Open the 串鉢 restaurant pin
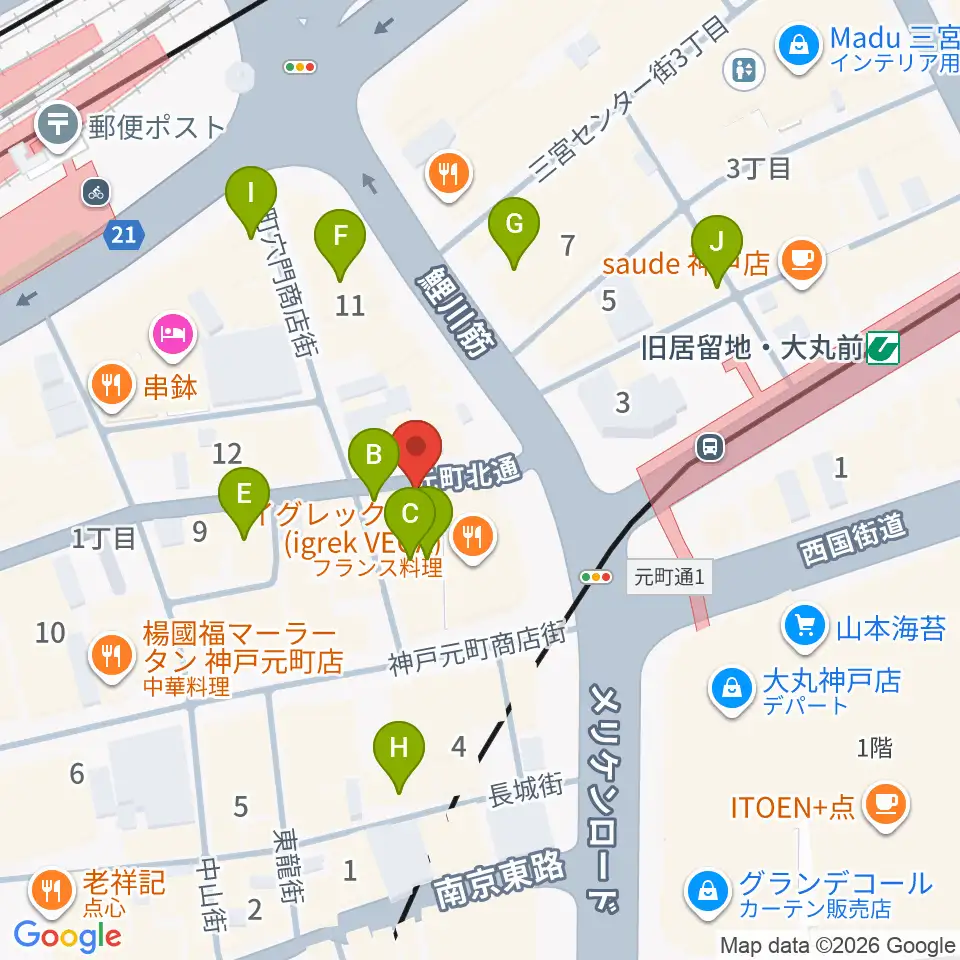This screenshot has width=960, height=960. pyautogui.click(x=111, y=386)
